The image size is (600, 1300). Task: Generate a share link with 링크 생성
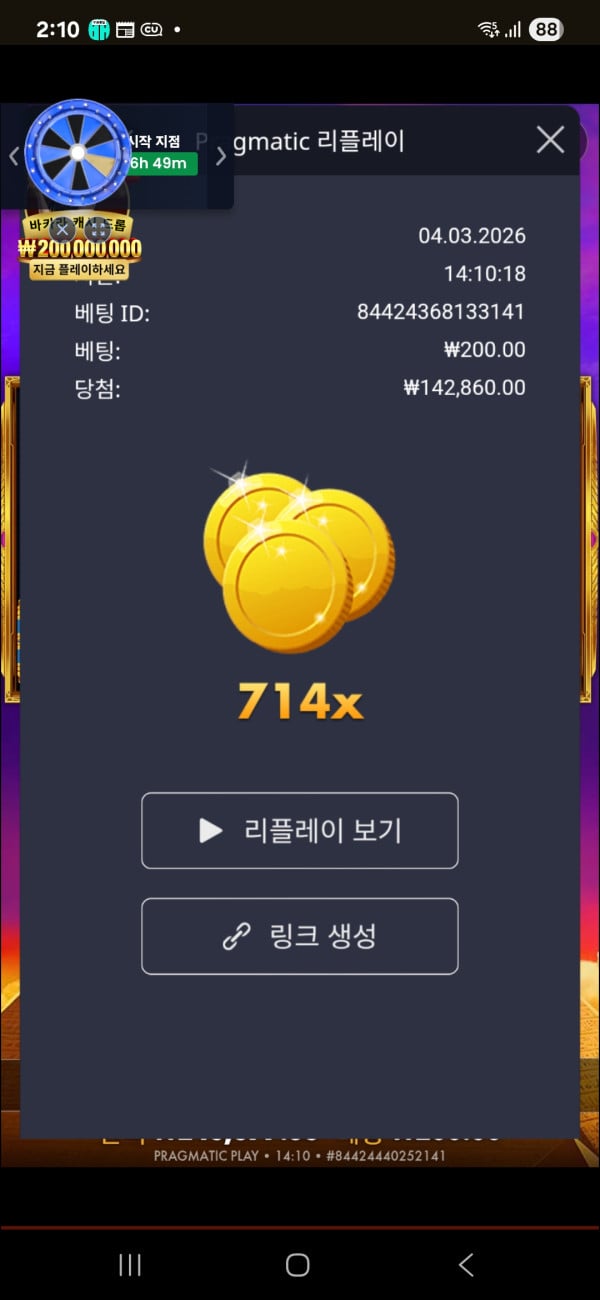point(300,936)
